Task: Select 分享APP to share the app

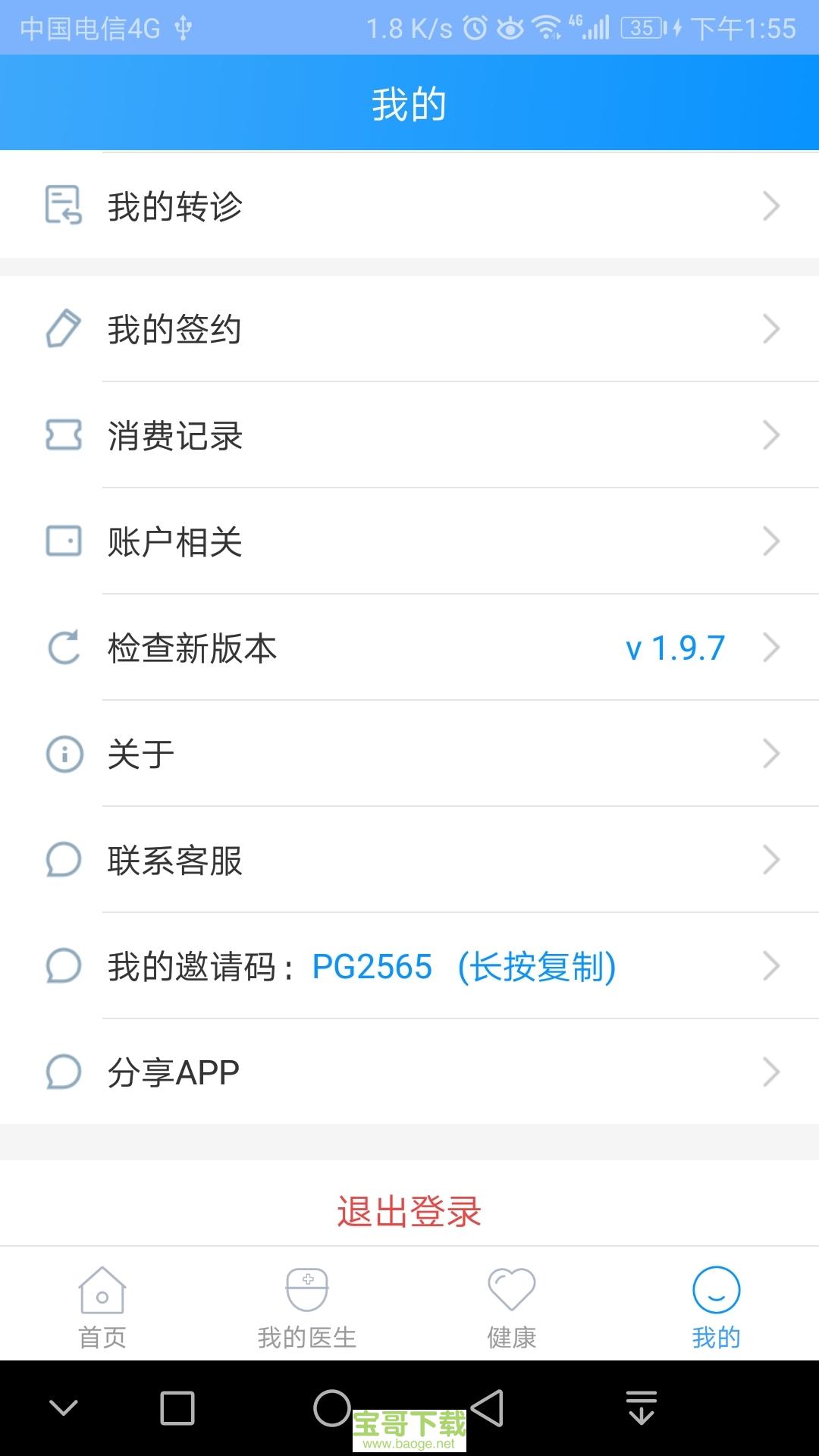Action: tap(409, 1072)
